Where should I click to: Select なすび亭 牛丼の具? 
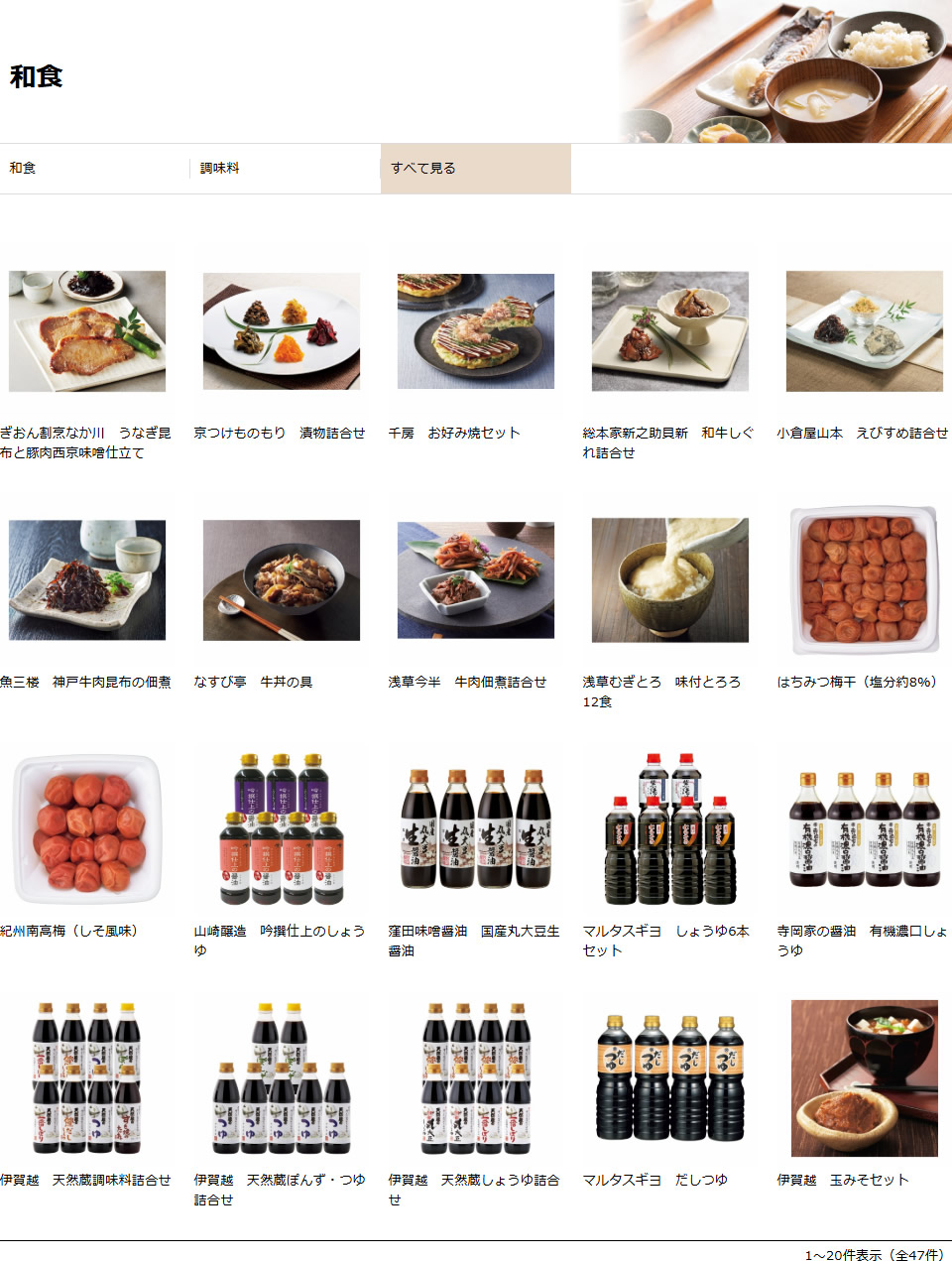coord(281,580)
